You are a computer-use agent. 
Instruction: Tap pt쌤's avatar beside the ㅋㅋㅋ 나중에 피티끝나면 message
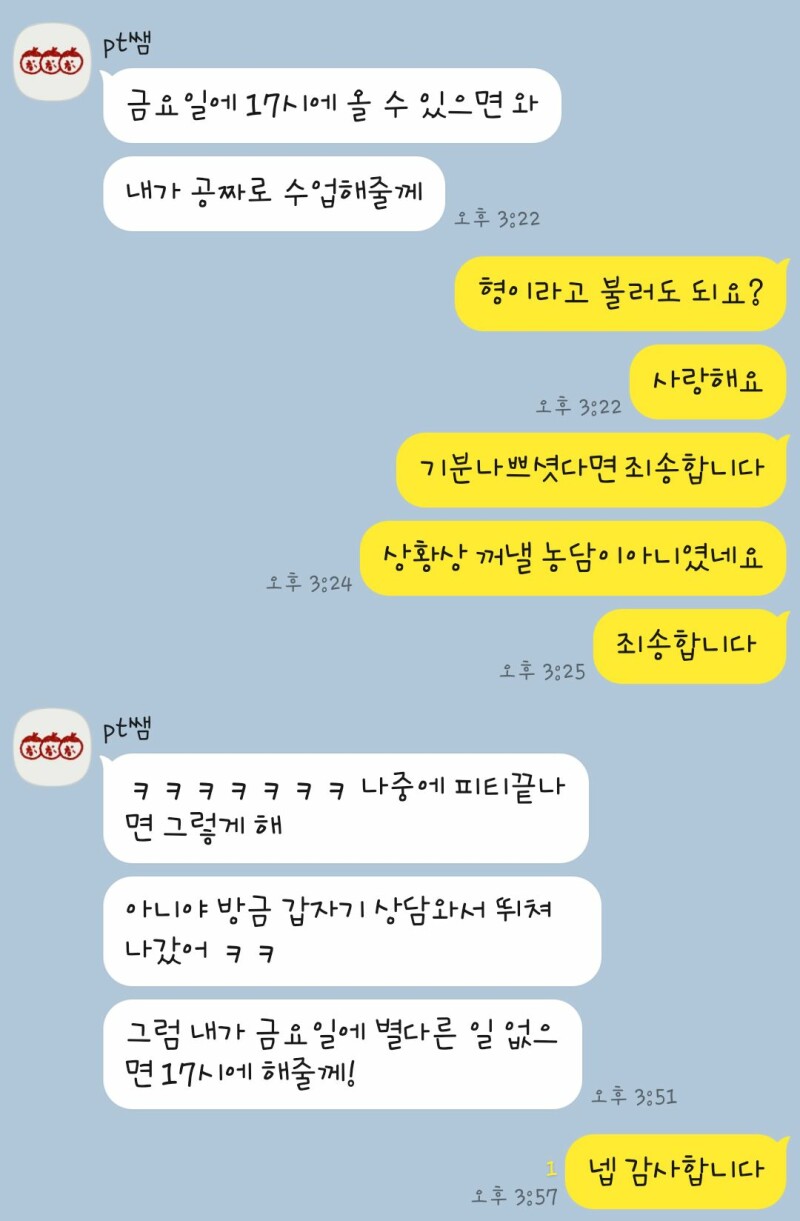click(50, 747)
